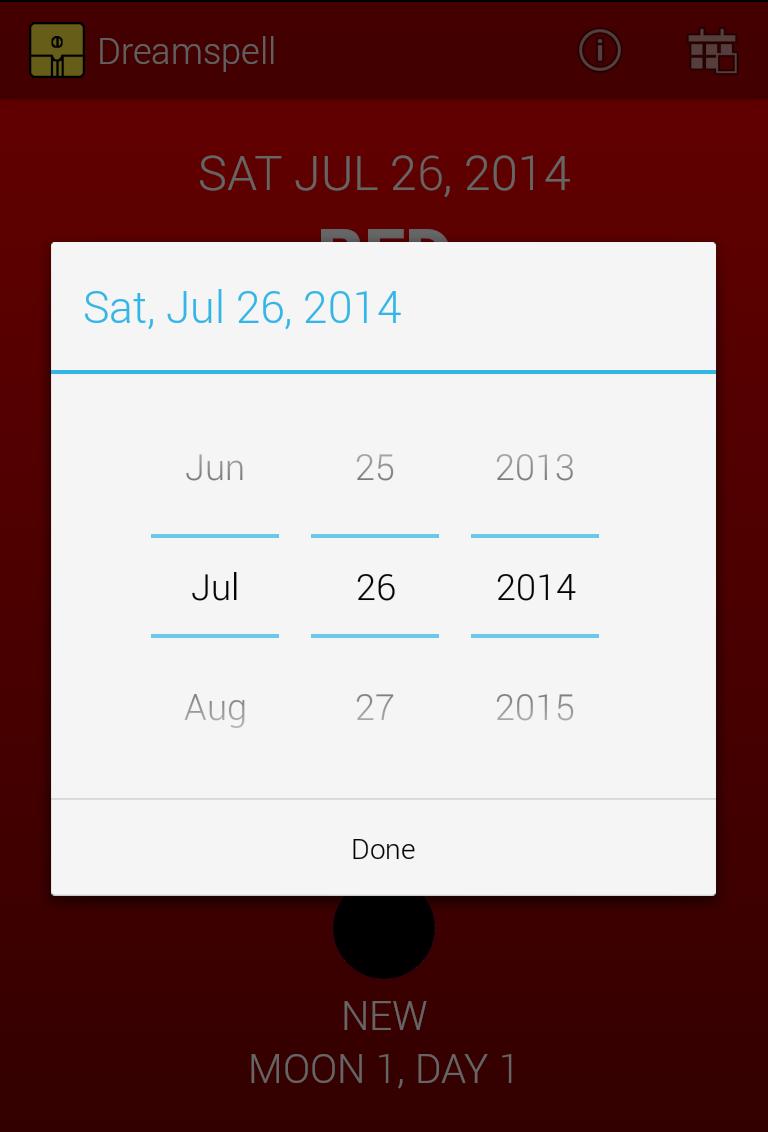Choose day 27 in the picker
Image resolution: width=768 pixels, height=1132 pixels.
[x=375, y=708]
